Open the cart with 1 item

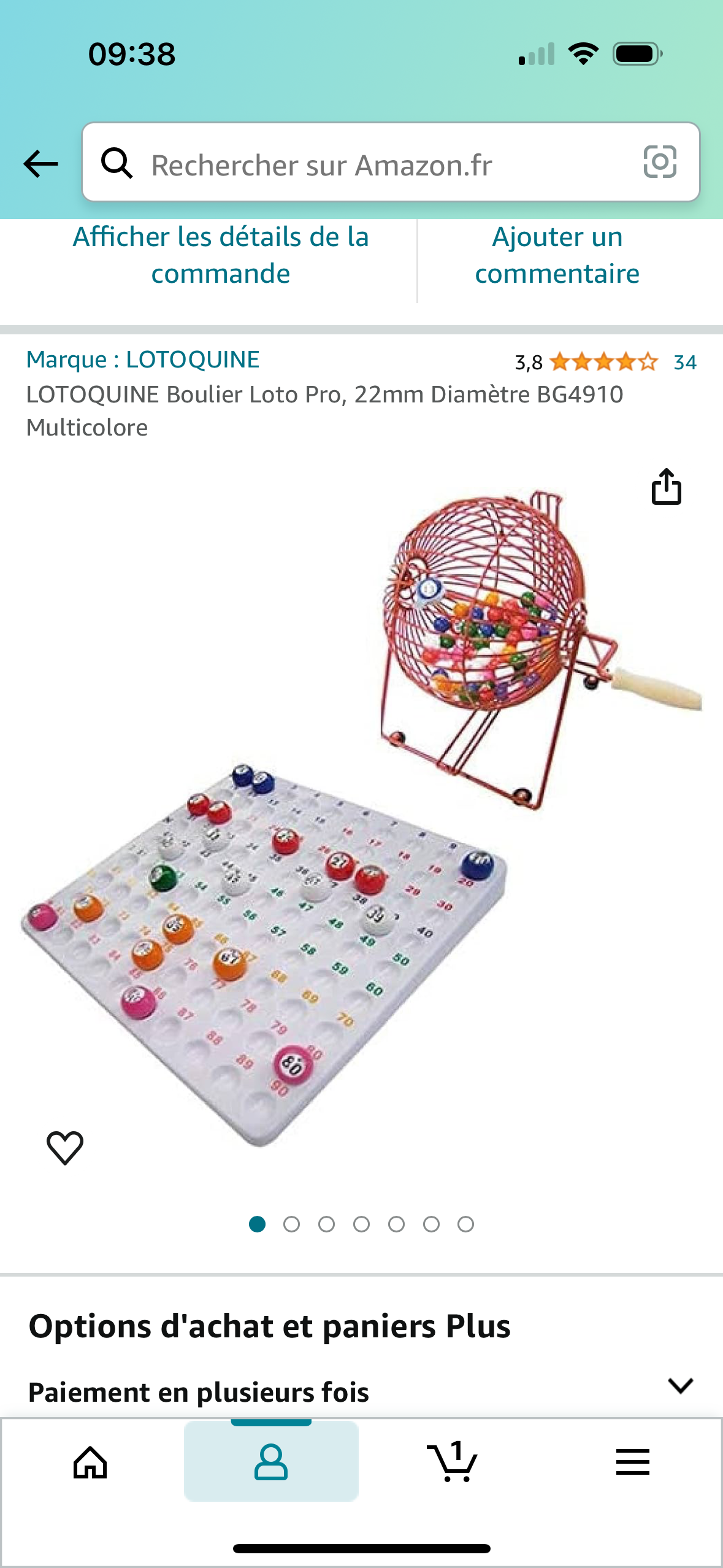coord(452,1462)
